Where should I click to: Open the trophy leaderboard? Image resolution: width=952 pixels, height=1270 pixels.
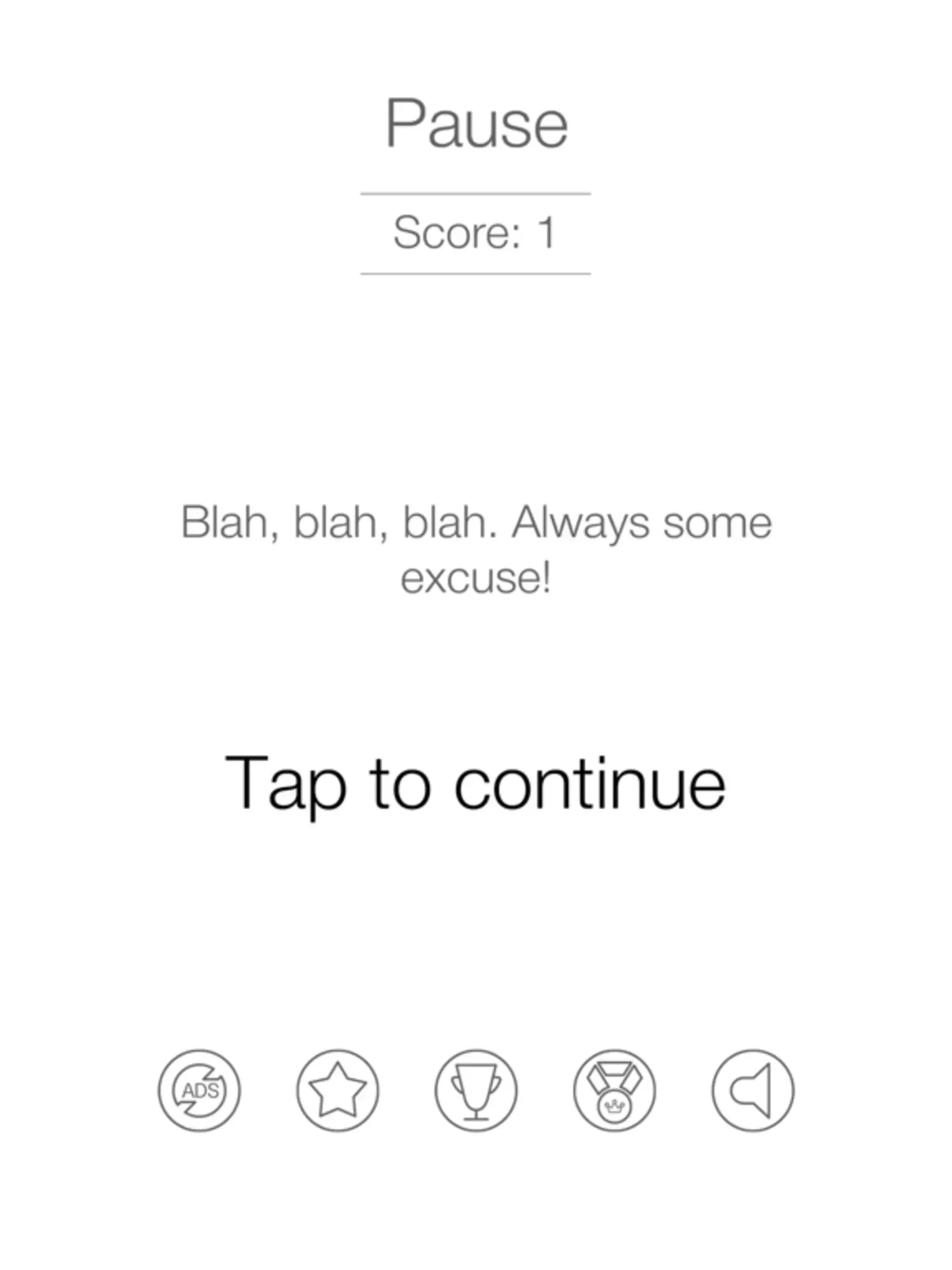pyautogui.click(x=476, y=1091)
